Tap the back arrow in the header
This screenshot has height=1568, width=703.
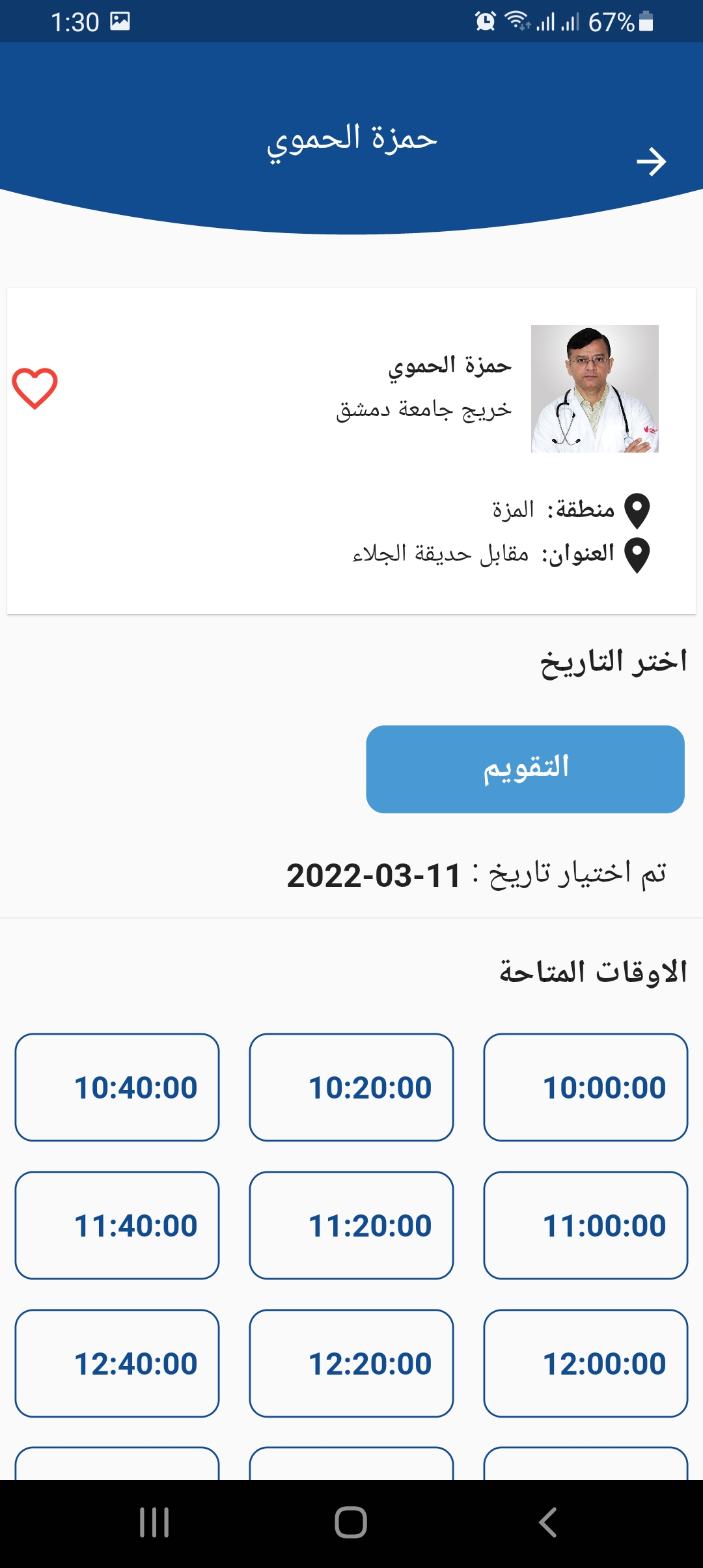pos(651,161)
